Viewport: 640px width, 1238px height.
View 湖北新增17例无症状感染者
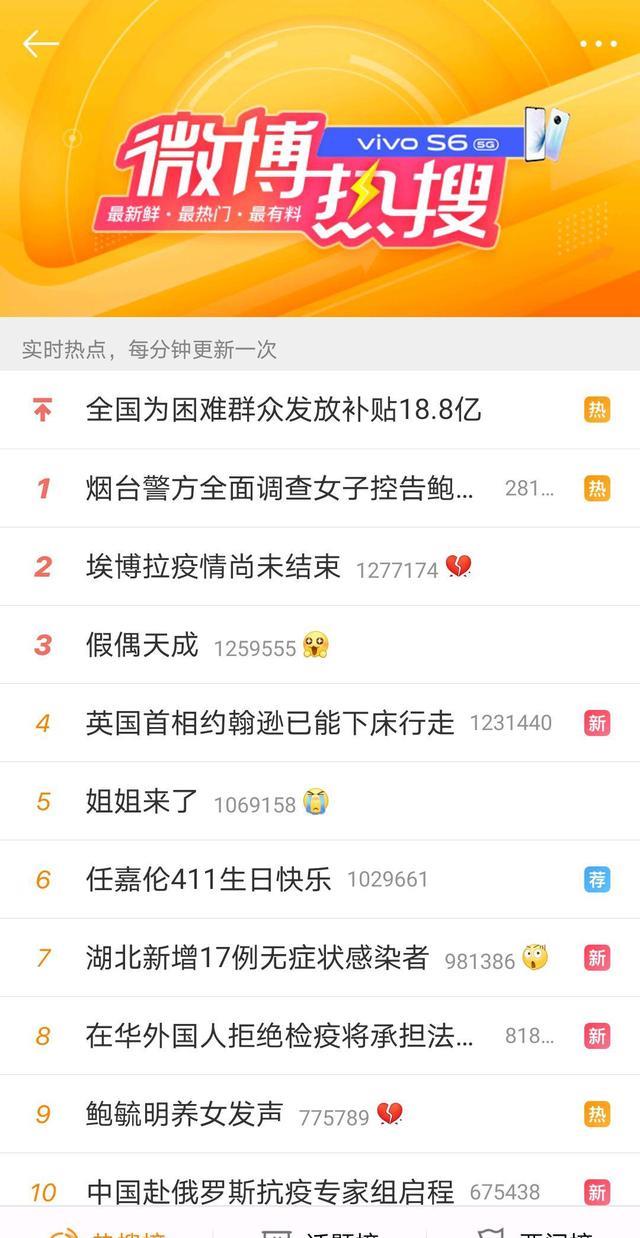click(257, 957)
